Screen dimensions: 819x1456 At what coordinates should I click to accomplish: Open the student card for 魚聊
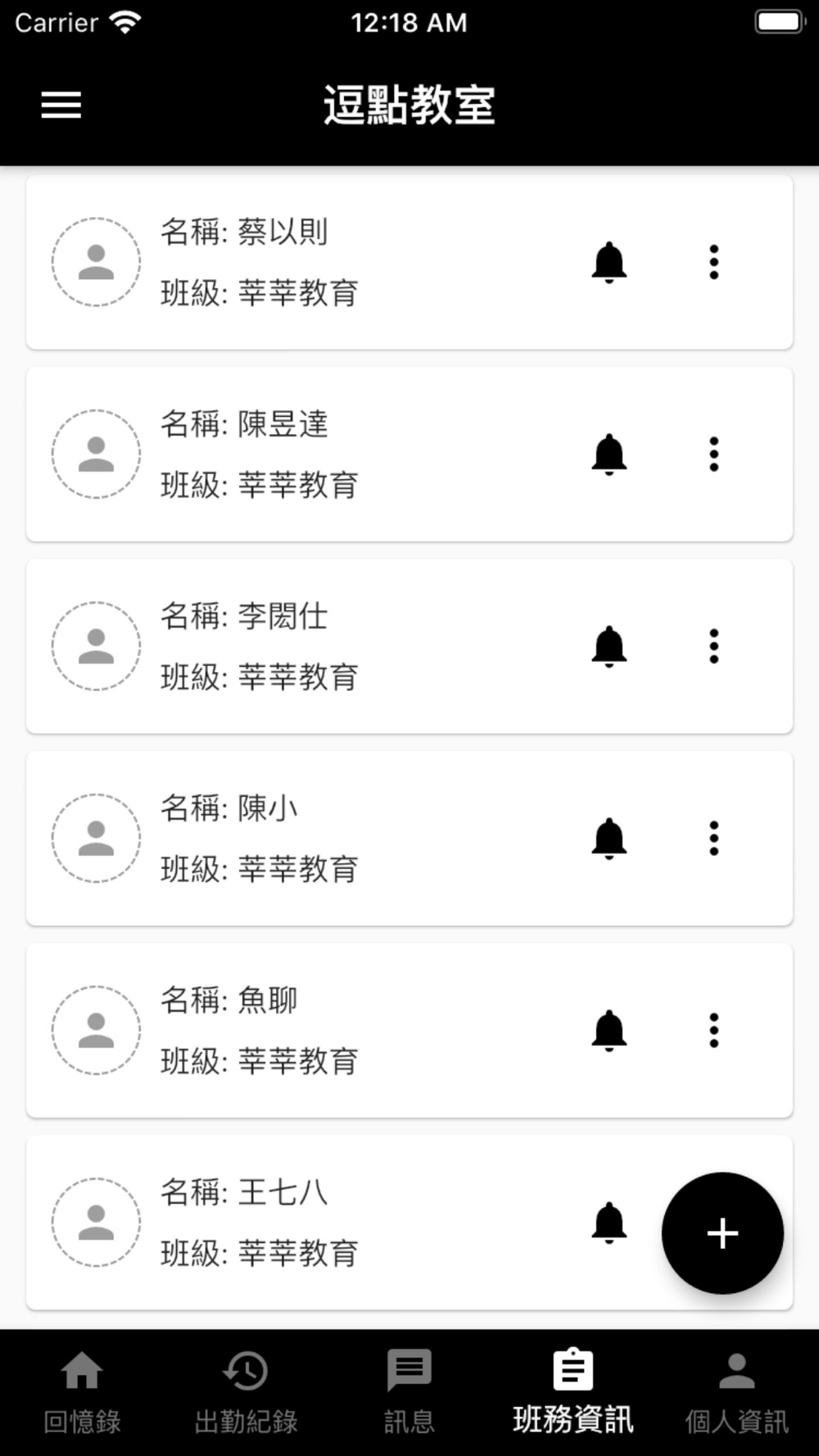coord(409,1030)
